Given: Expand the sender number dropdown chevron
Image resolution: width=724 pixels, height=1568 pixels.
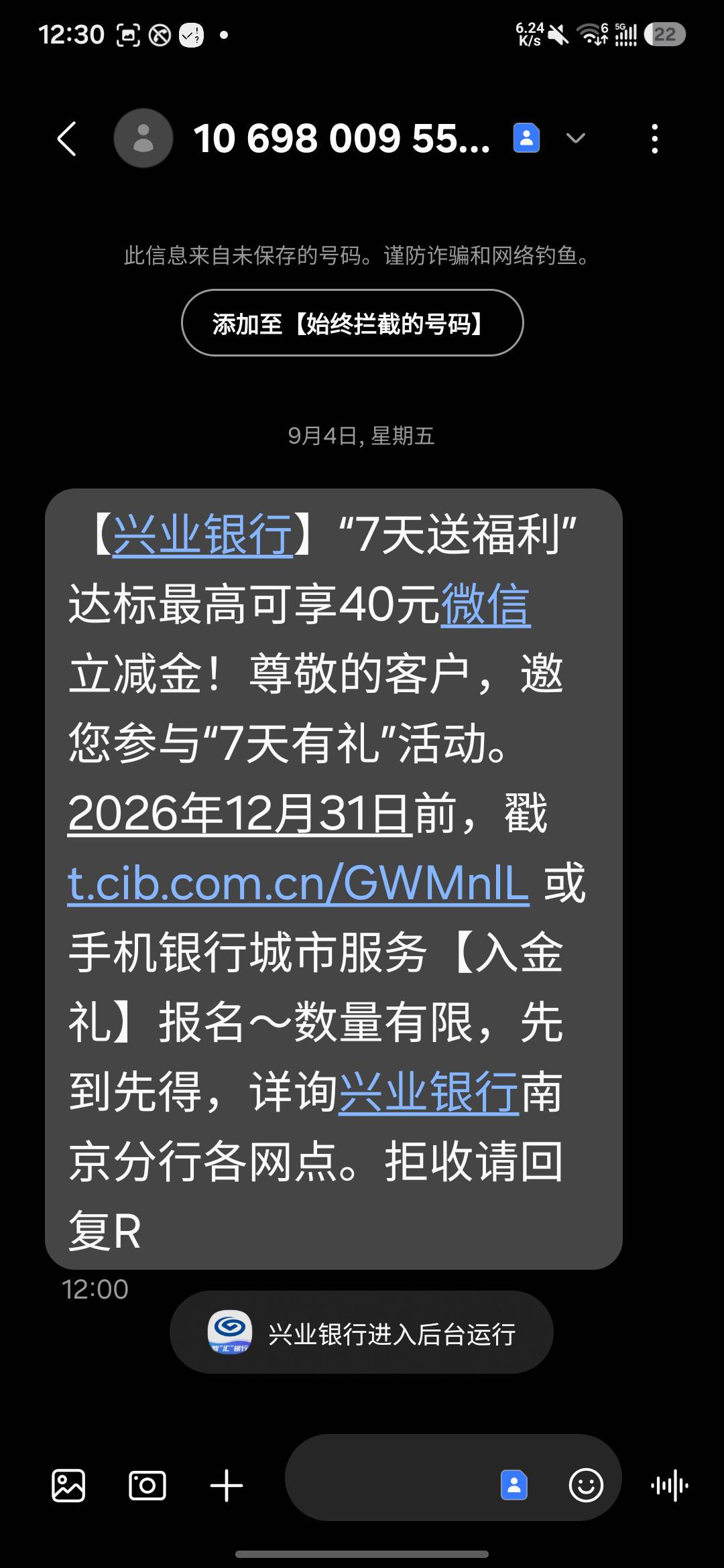Looking at the screenshot, I should click(x=576, y=139).
